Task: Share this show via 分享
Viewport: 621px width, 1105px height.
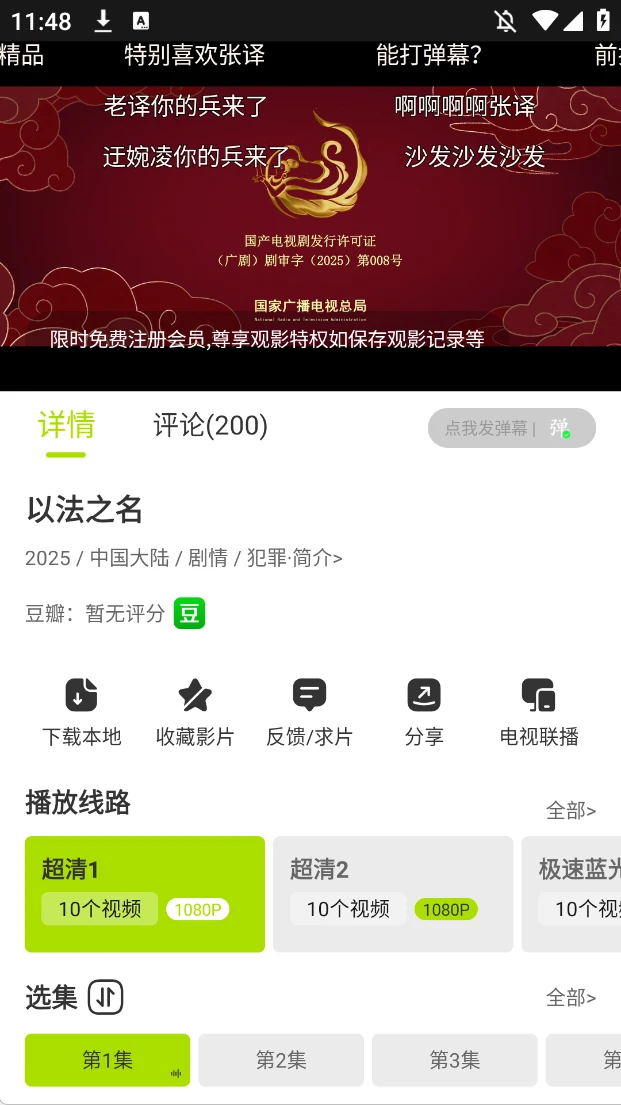Action: point(424,712)
